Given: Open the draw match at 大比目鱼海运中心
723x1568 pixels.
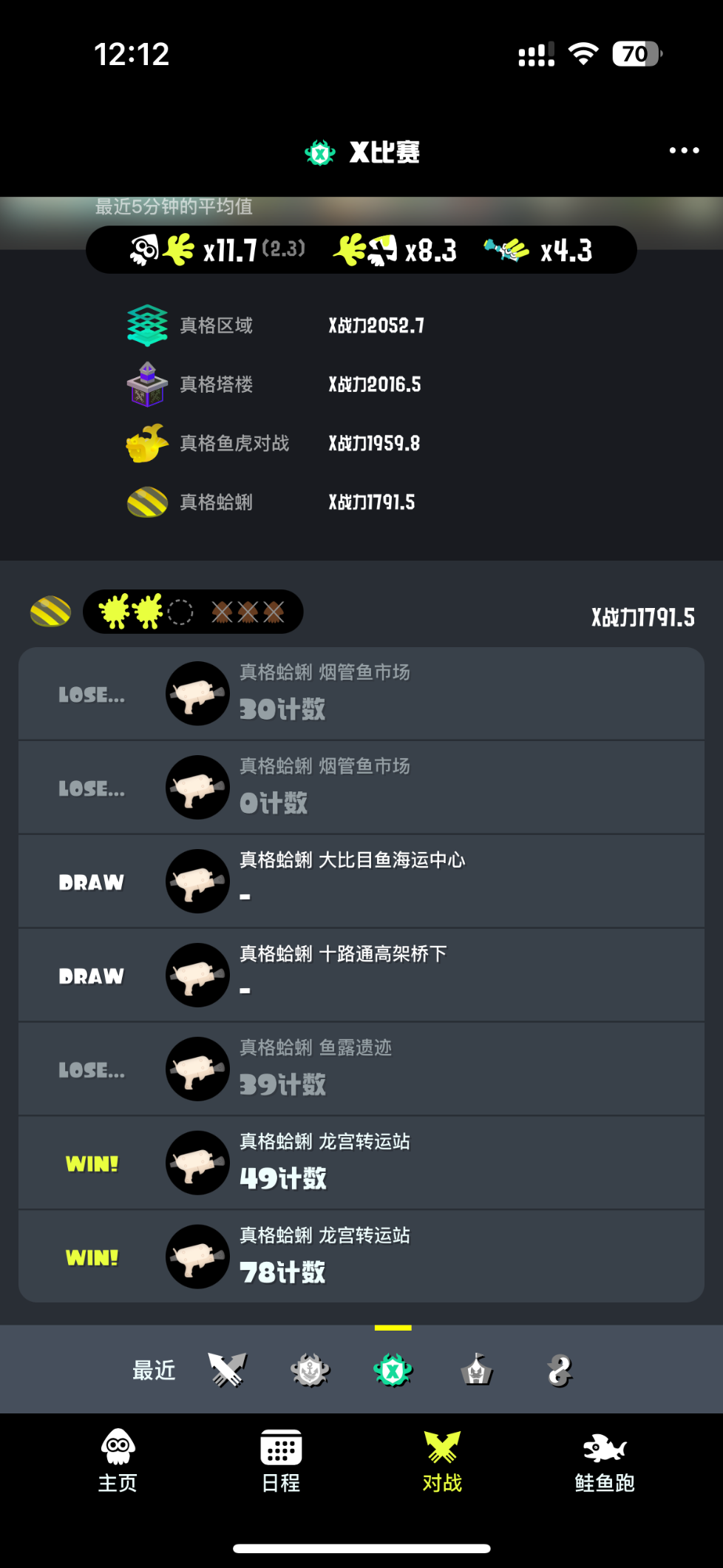Looking at the screenshot, I should tap(361, 882).
